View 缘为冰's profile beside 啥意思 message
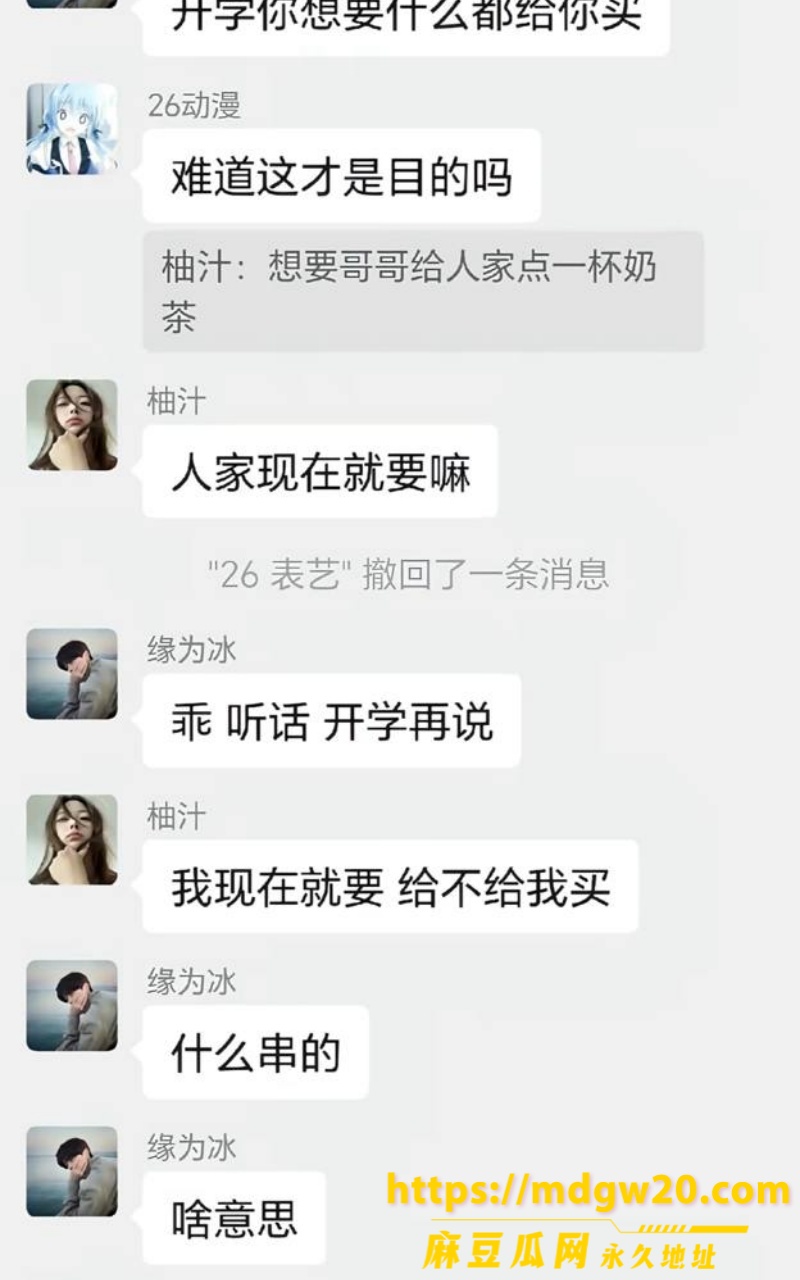This screenshot has height=1280, width=800. coord(72,1172)
